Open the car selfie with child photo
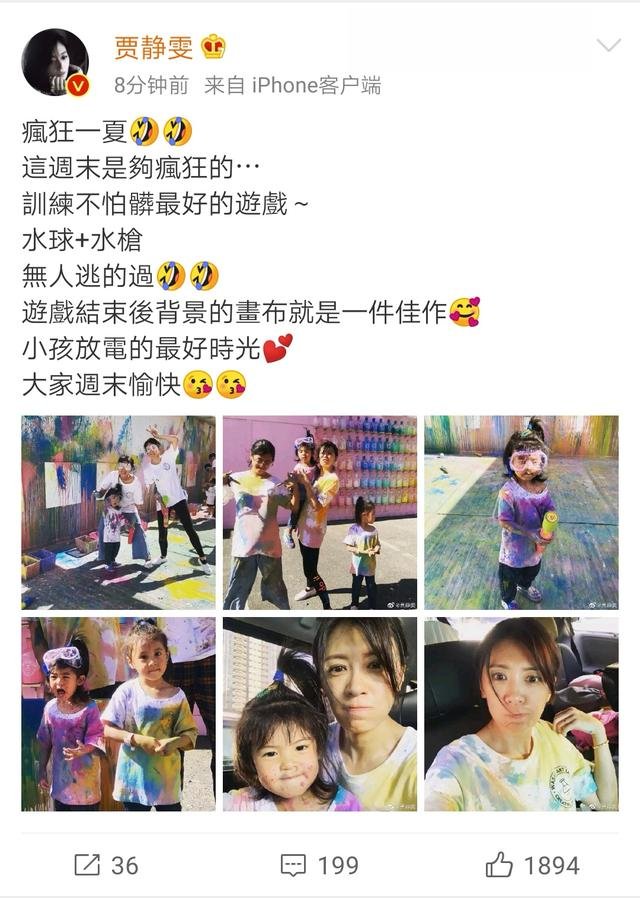The image size is (640, 898). (320, 713)
